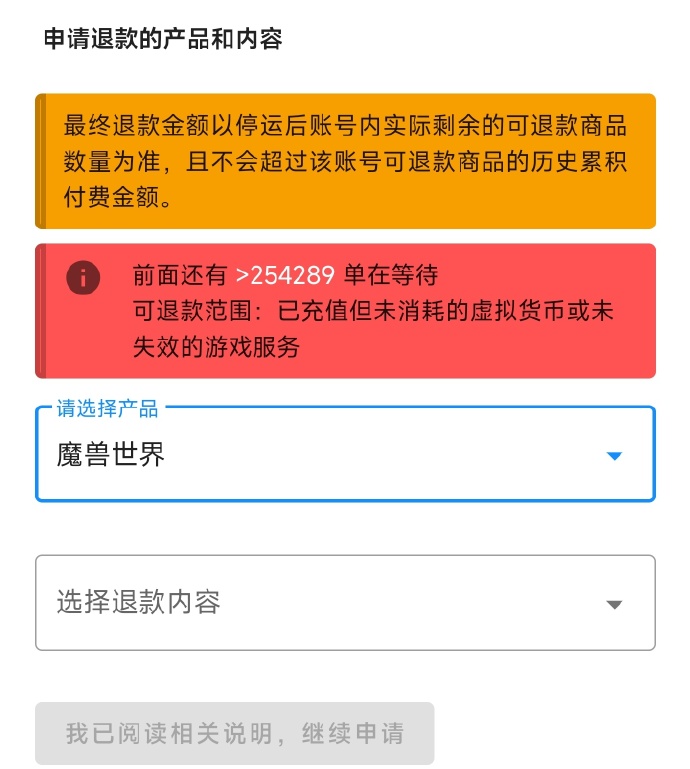Open the 请选择产品 dropdown showing 魔兽世界
The height and width of the screenshot is (769, 690).
(x=345, y=455)
